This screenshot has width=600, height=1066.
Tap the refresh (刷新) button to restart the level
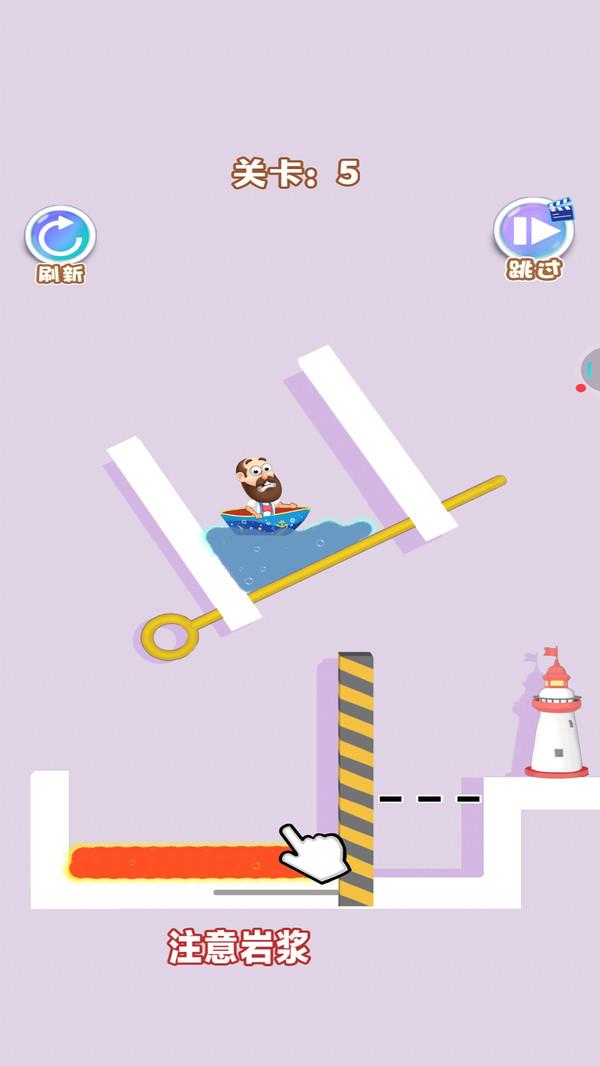(x=60, y=238)
